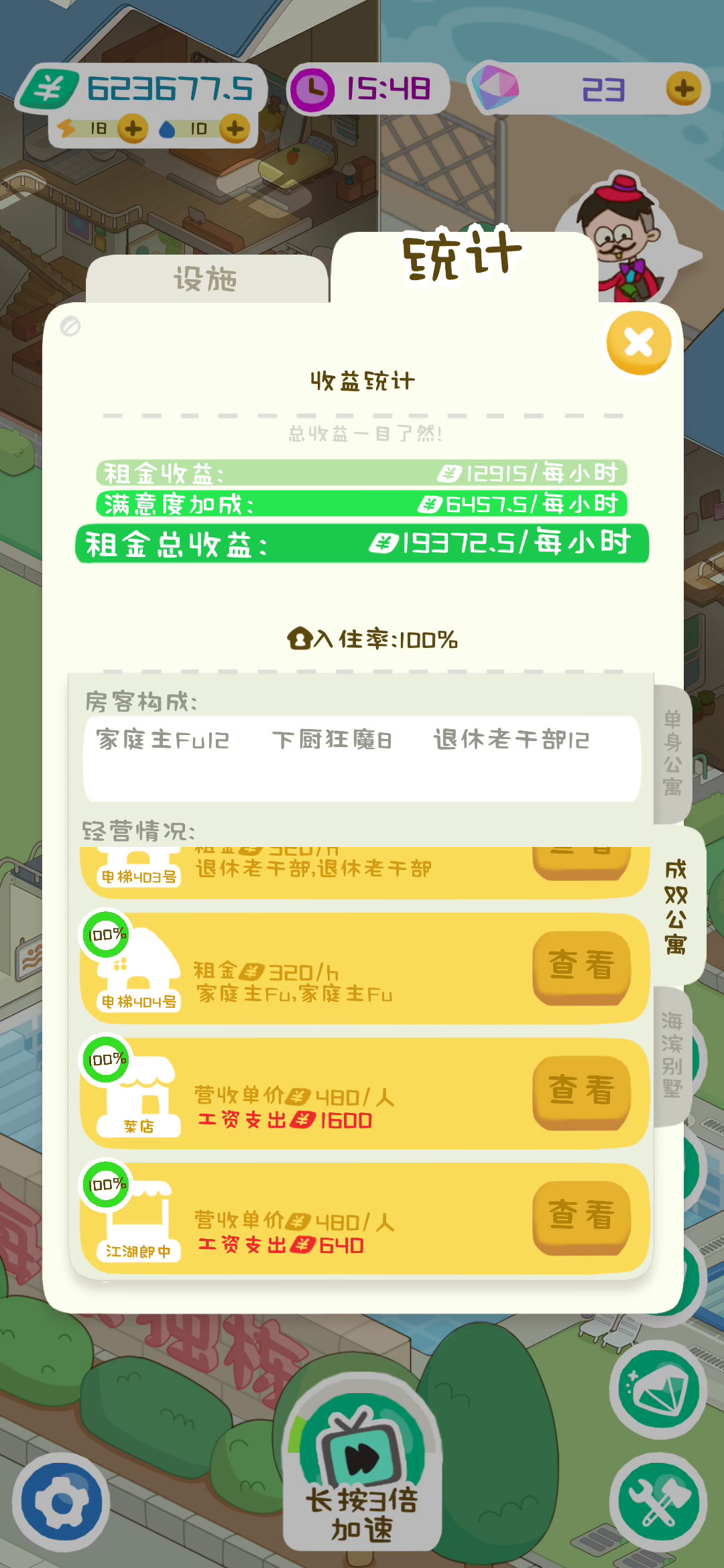This screenshot has width=724, height=1568.
Task: Add more diamonds with the plus button
Action: click(x=684, y=88)
